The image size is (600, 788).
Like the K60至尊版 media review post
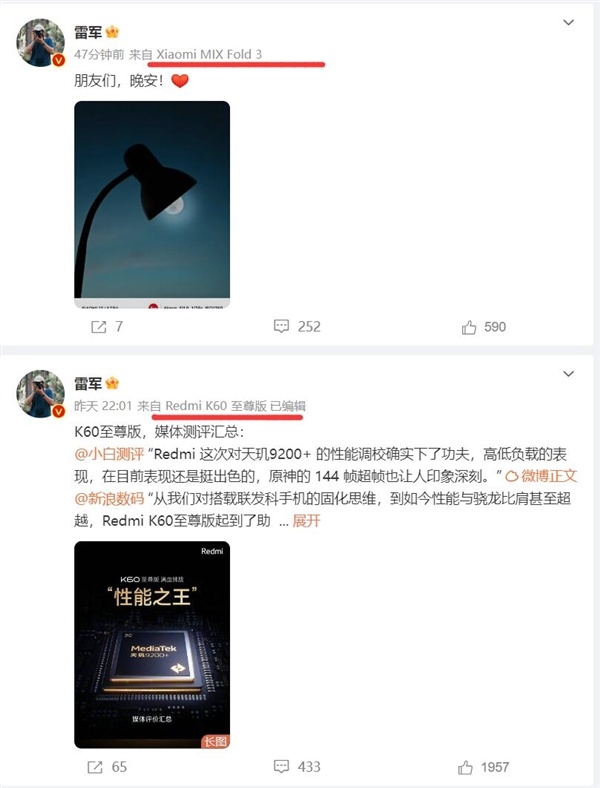coord(484,767)
